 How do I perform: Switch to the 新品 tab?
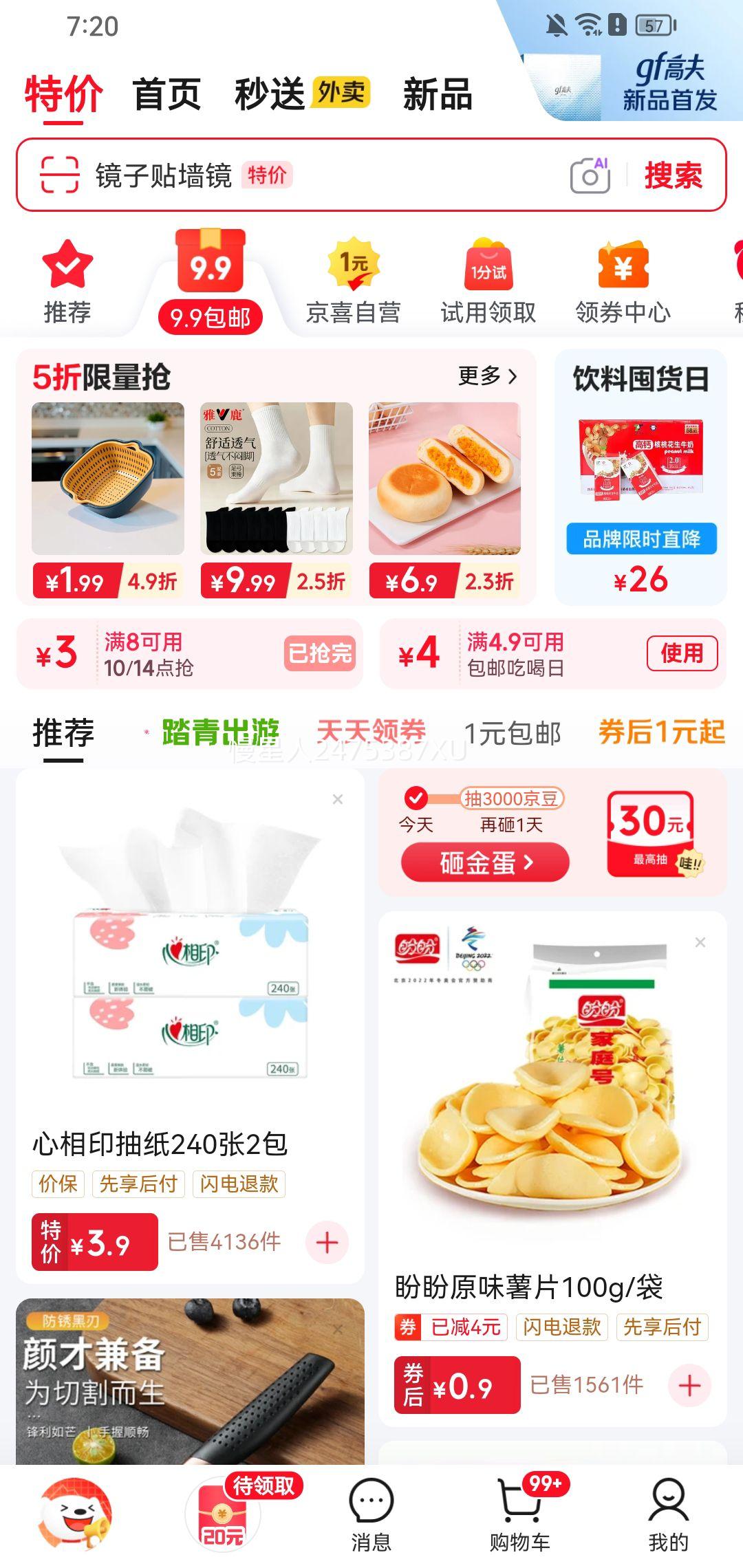pos(435,96)
